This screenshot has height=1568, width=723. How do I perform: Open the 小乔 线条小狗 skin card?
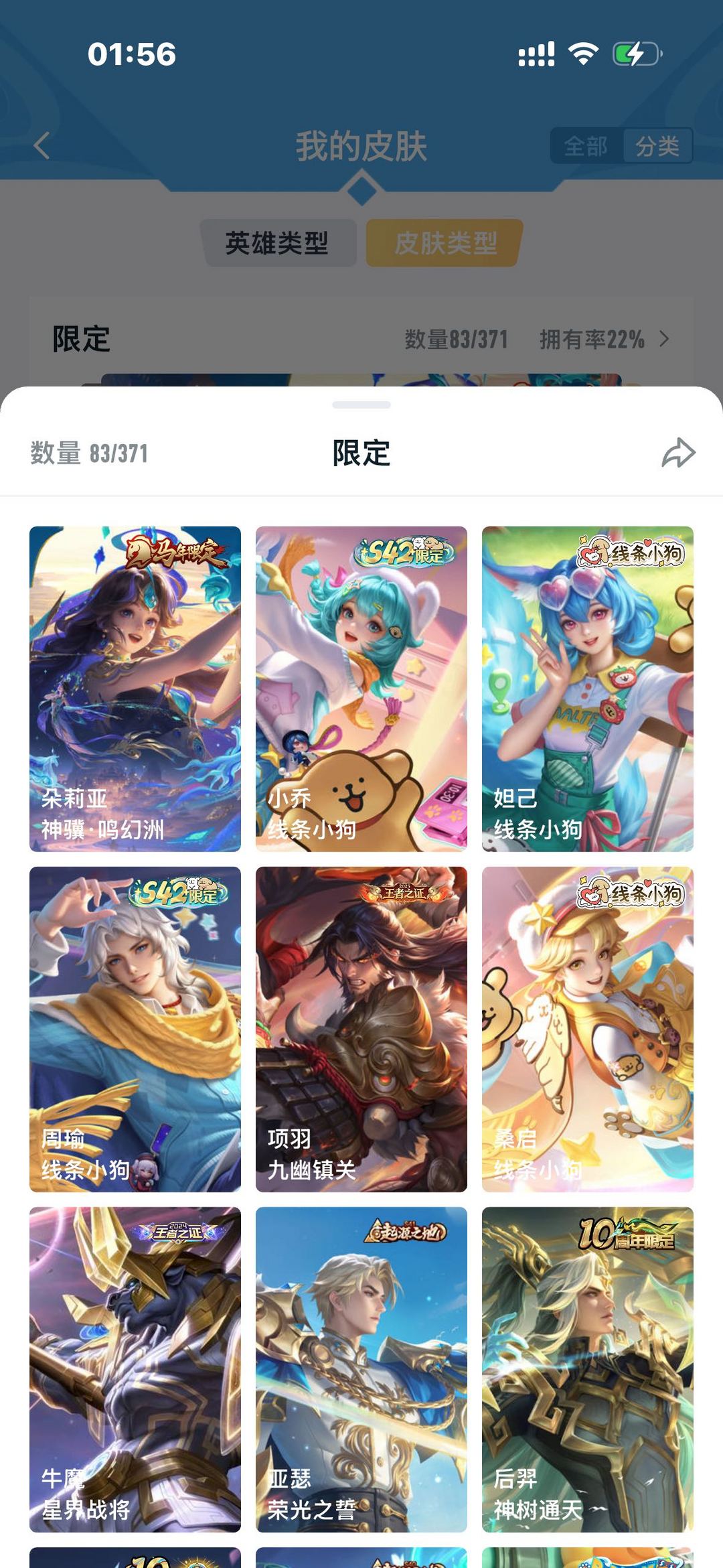(x=361, y=690)
